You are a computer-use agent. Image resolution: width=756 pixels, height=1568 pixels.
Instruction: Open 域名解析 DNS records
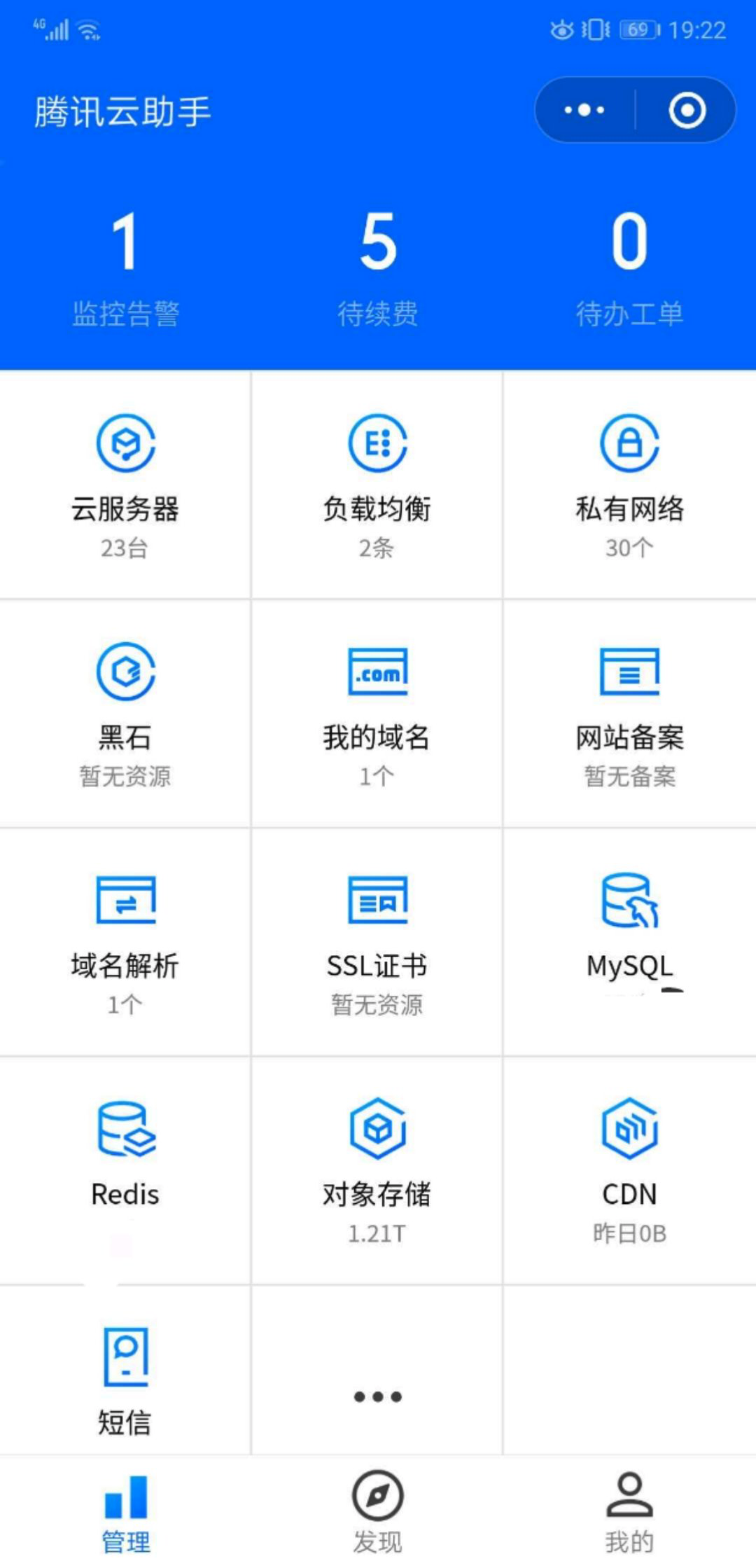coord(125,941)
